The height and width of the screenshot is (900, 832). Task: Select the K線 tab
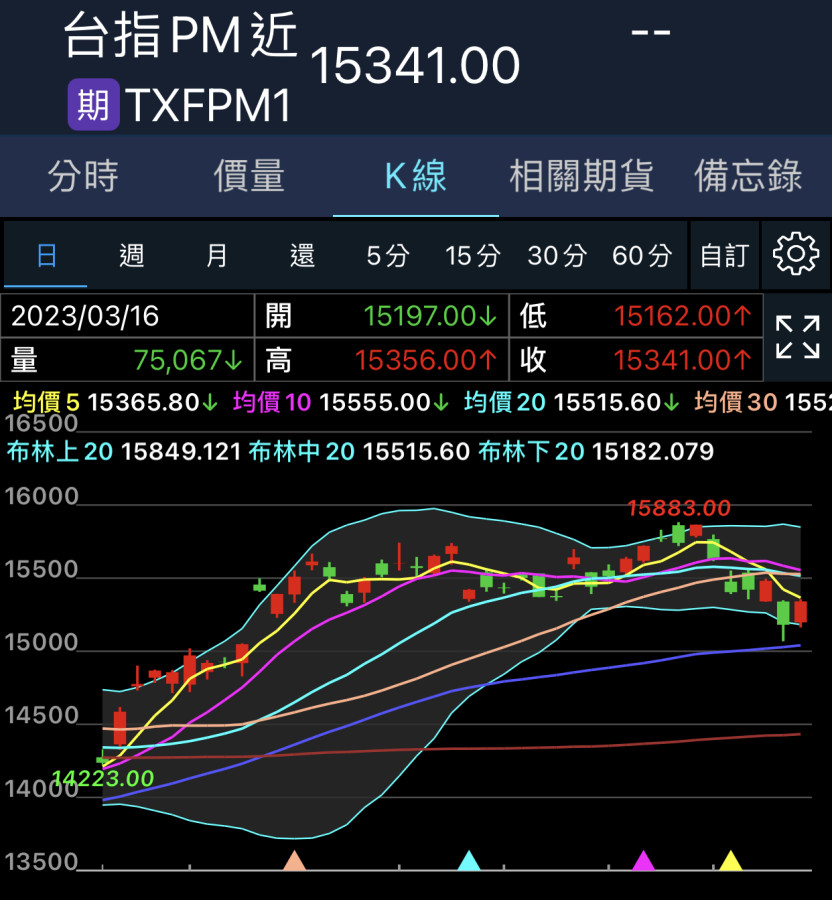(415, 176)
